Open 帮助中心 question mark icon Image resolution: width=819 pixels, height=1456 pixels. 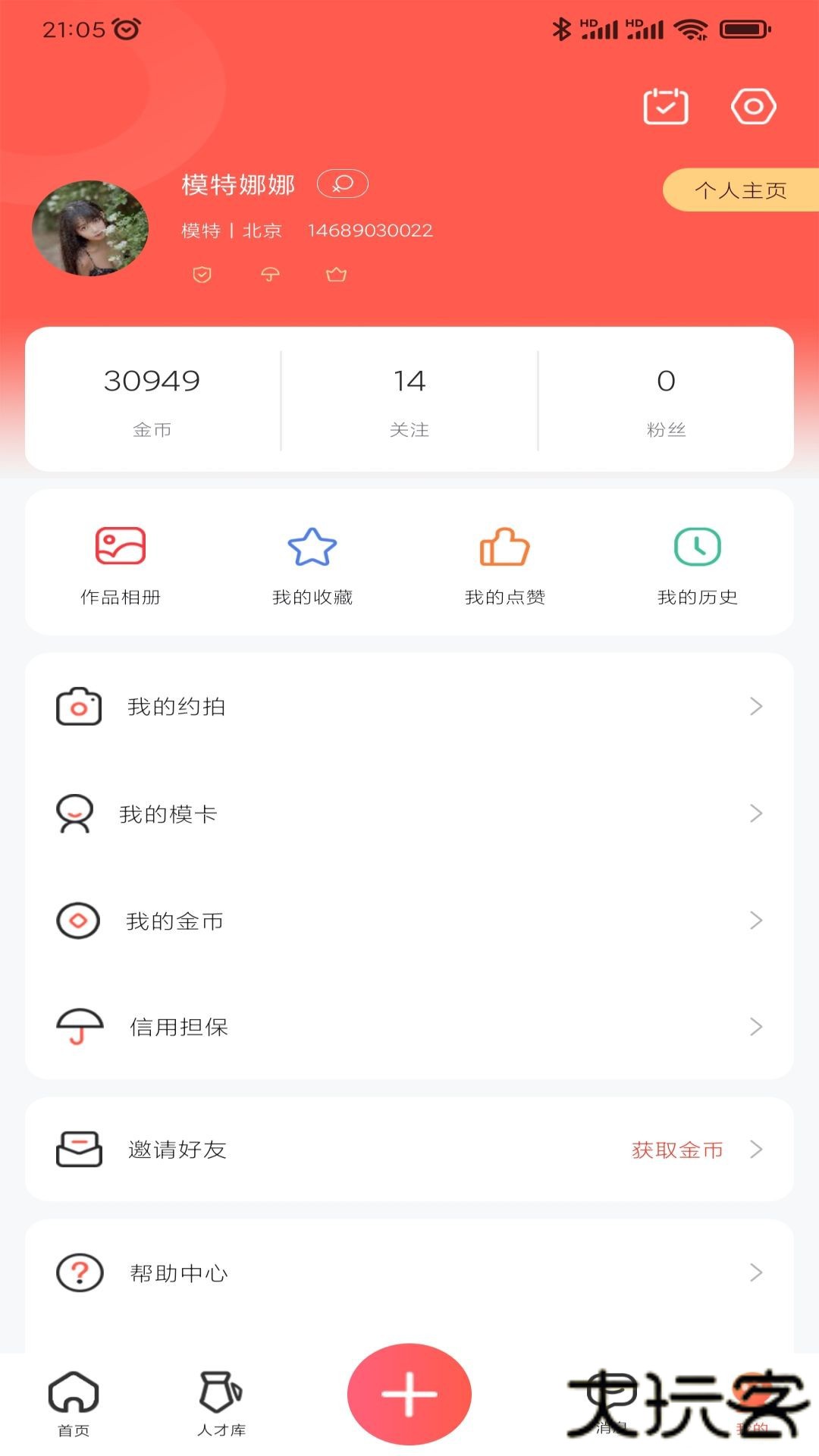(x=78, y=1273)
